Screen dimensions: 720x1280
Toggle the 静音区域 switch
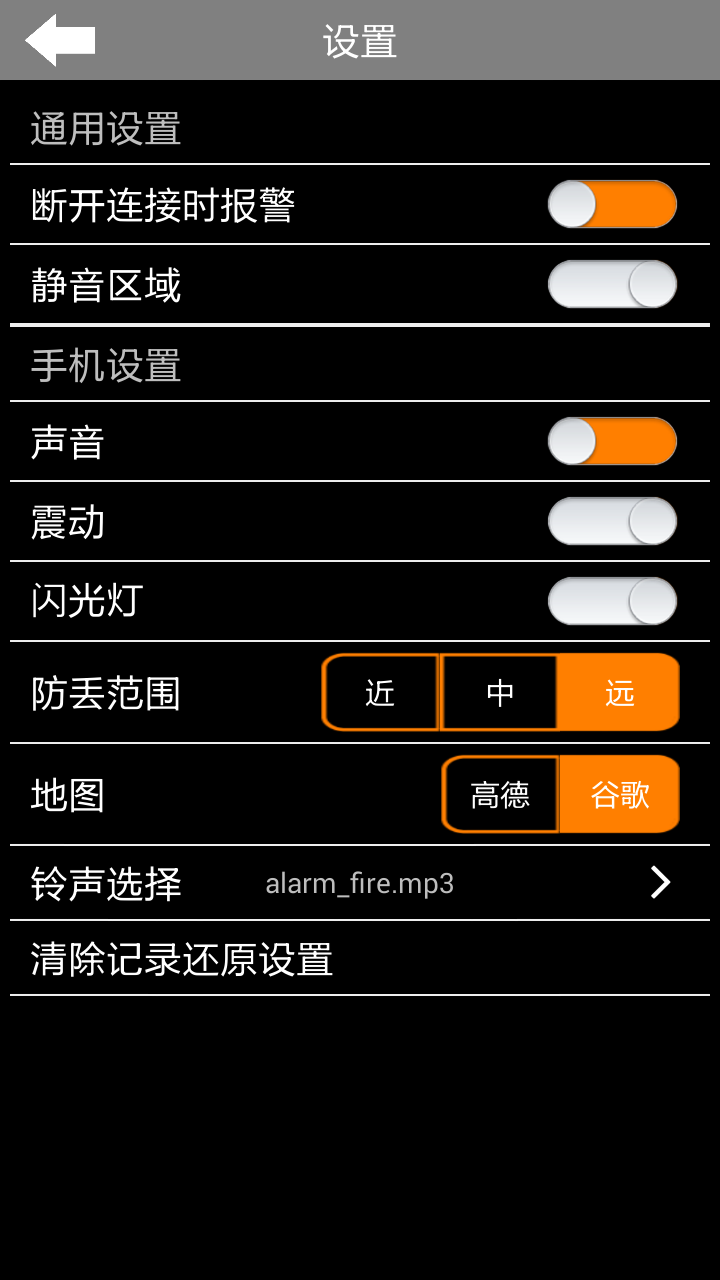tap(612, 284)
